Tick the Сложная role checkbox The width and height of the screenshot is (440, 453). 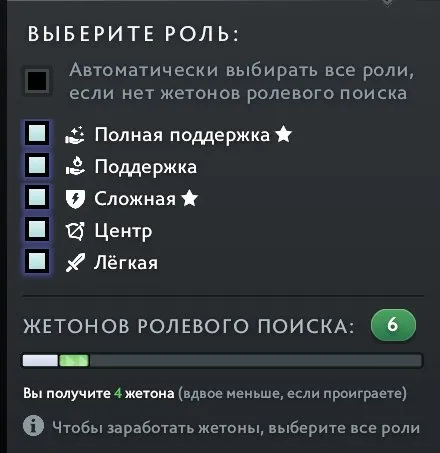(37, 197)
